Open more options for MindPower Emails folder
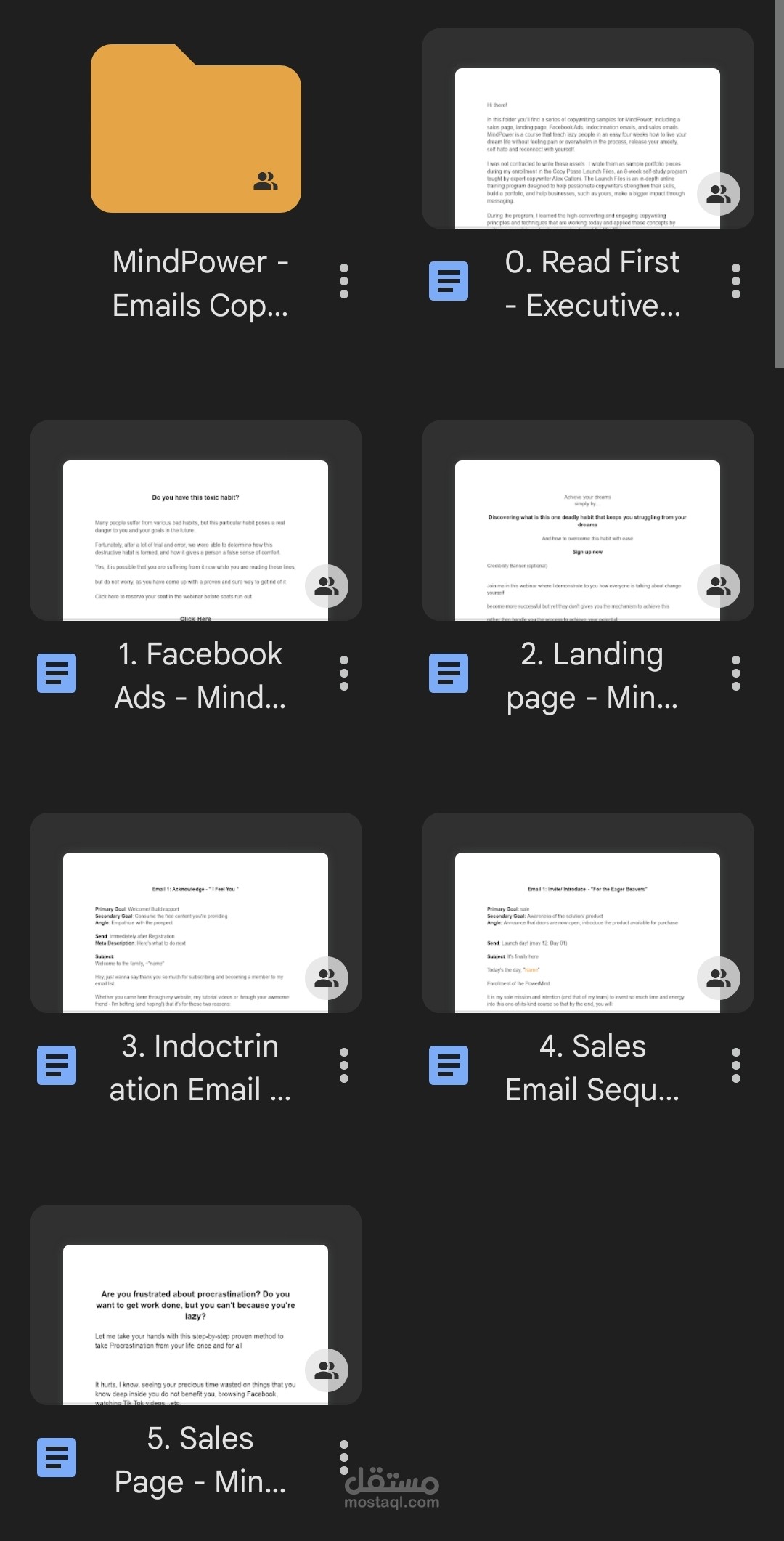The height and width of the screenshot is (1541, 784). 344,281
